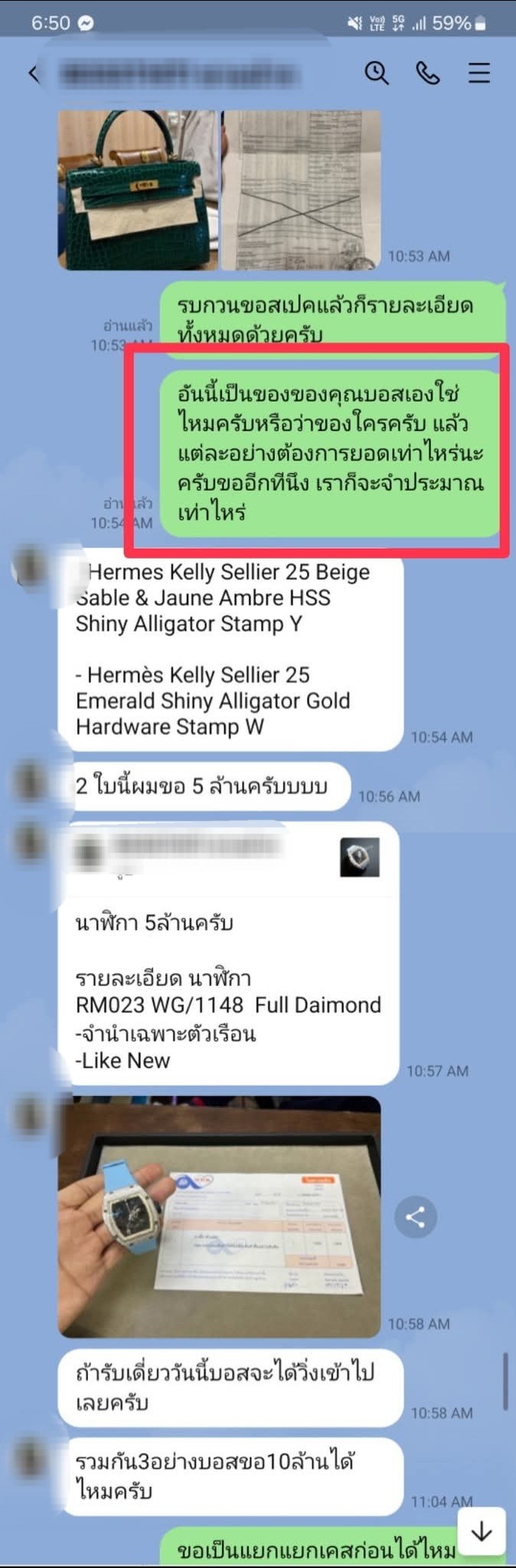This screenshot has height=1568, width=516.
Task: Jump to the latest message
Action: [482, 1530]
